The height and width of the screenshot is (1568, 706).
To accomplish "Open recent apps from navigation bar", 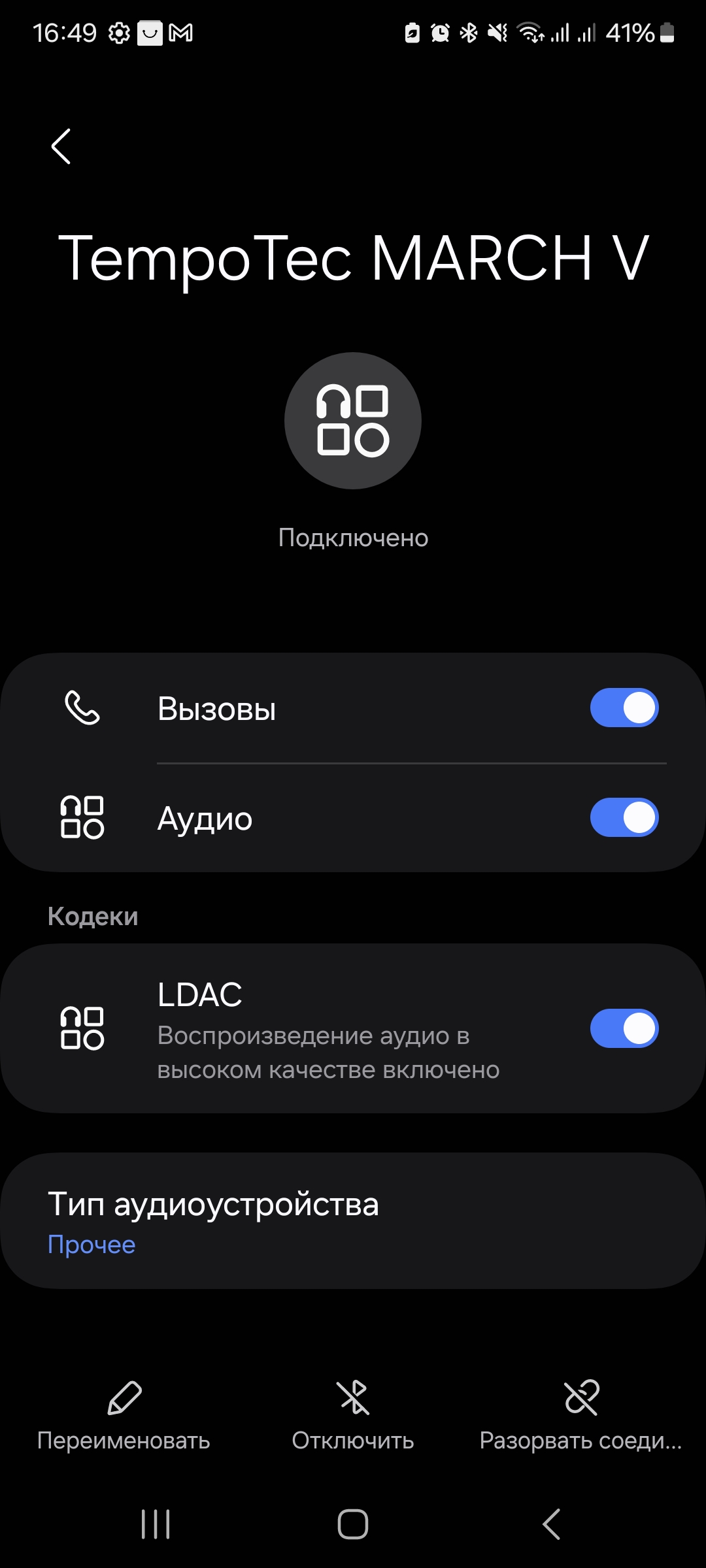I will pyautogui.click(x=156, y=1524).
